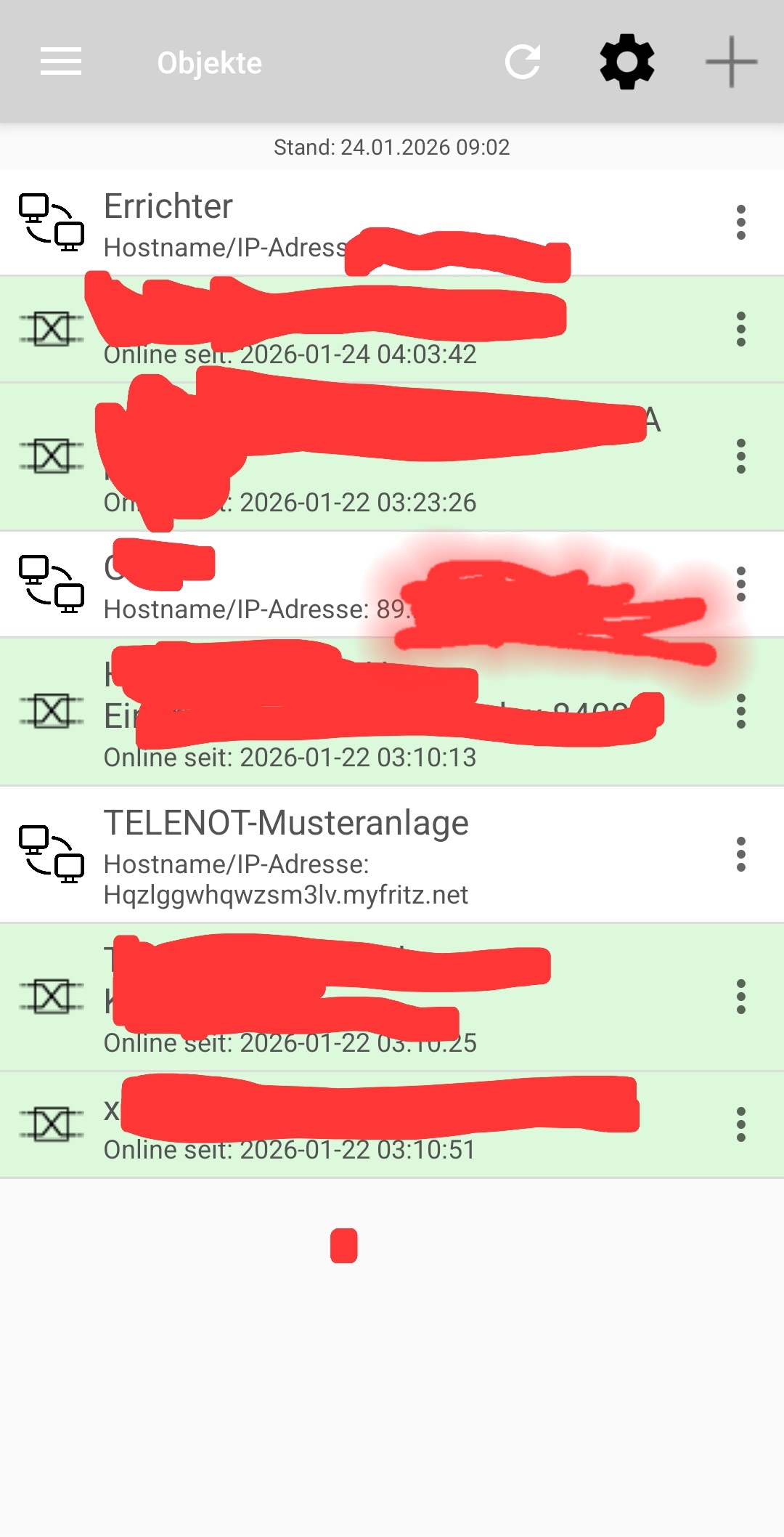Open overflow menu of the 03:10:13 object
The height and width of the screenshot is (1537, 784).
(740, 711)
